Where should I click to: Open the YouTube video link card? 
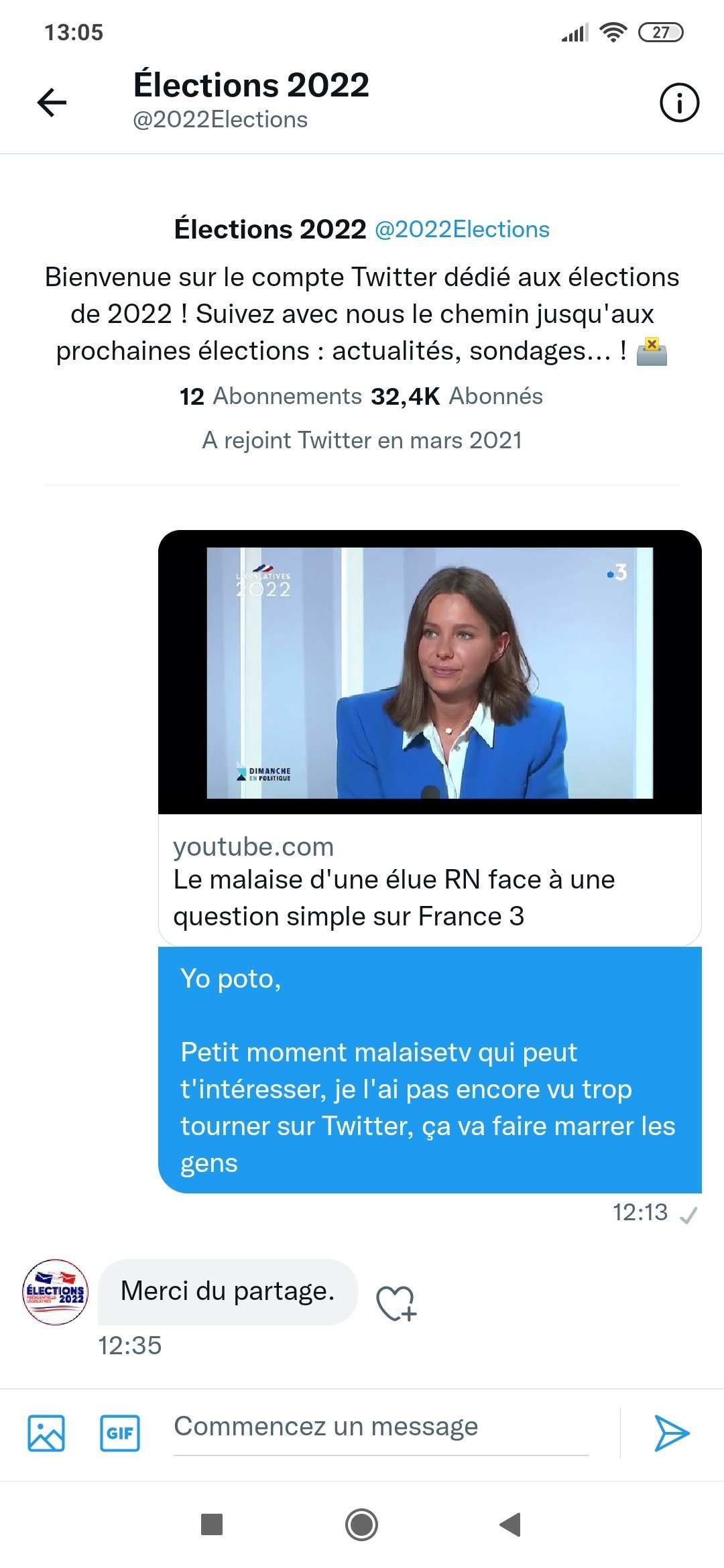[x=430, y=737]
